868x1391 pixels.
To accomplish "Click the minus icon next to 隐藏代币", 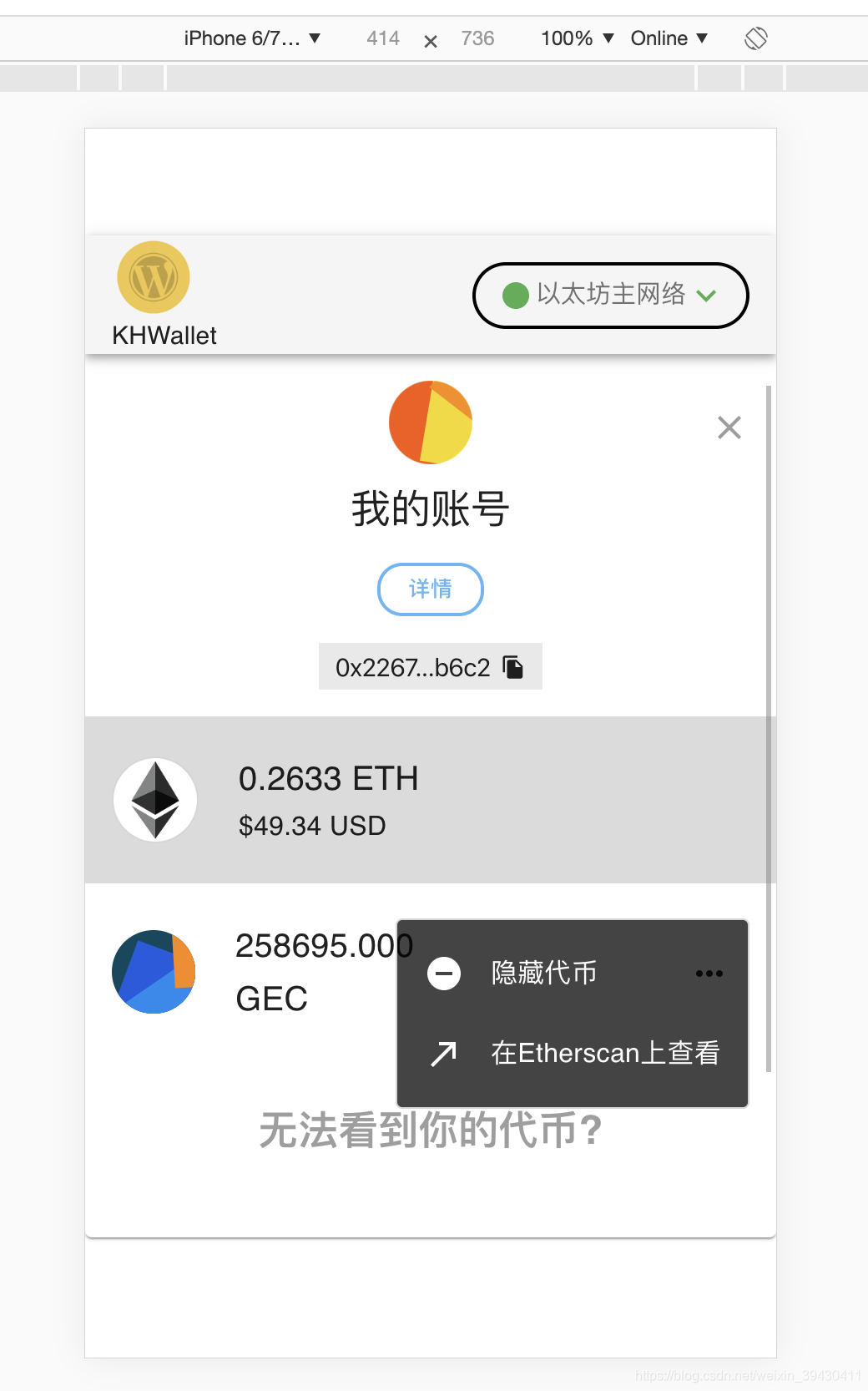I will [443, 973].
